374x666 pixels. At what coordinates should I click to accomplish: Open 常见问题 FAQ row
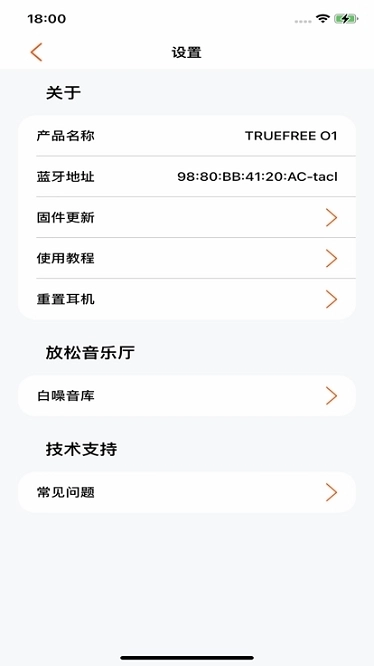(x=187, y=492)
